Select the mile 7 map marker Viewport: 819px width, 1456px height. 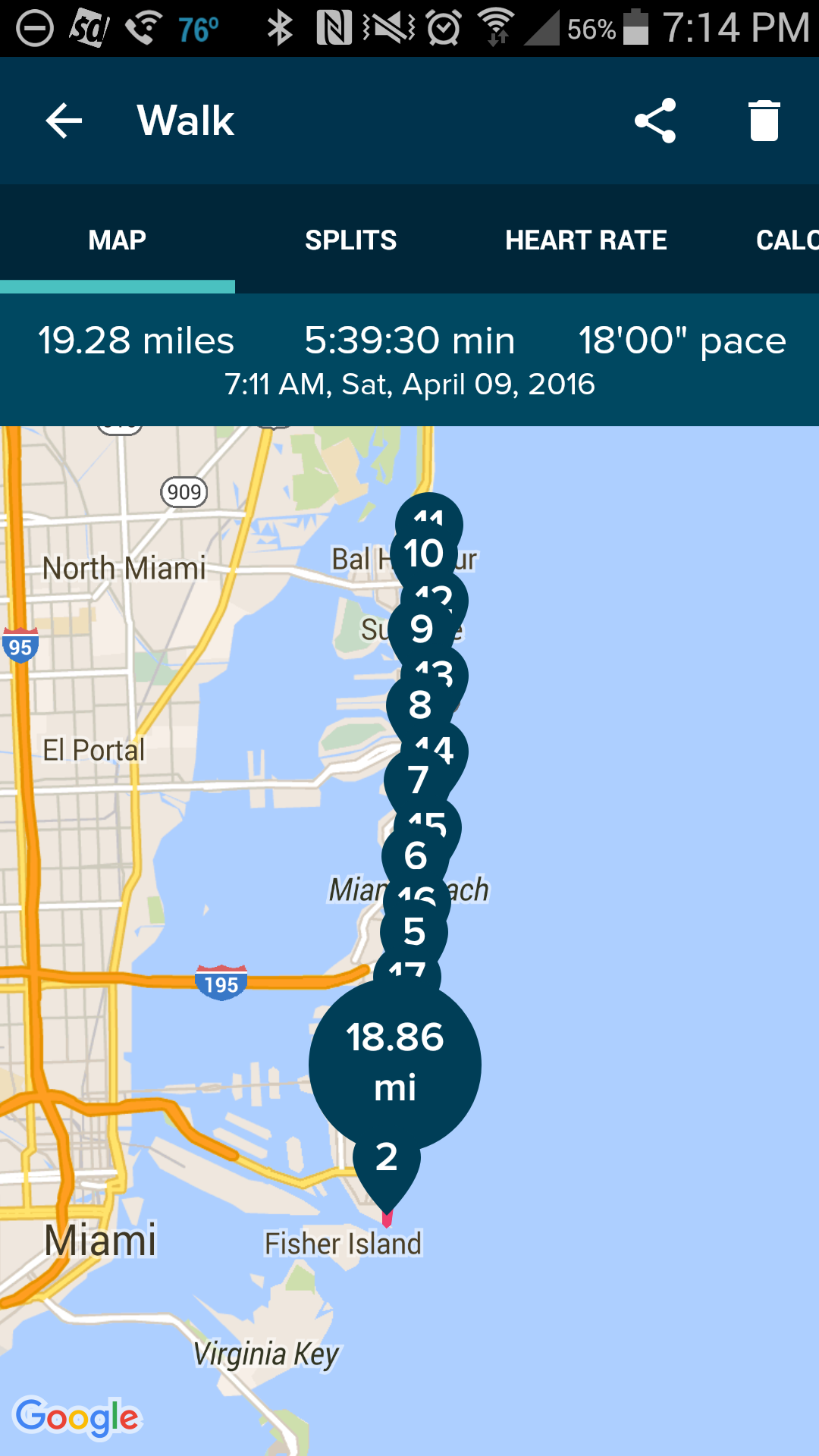[x=418, y=780]
